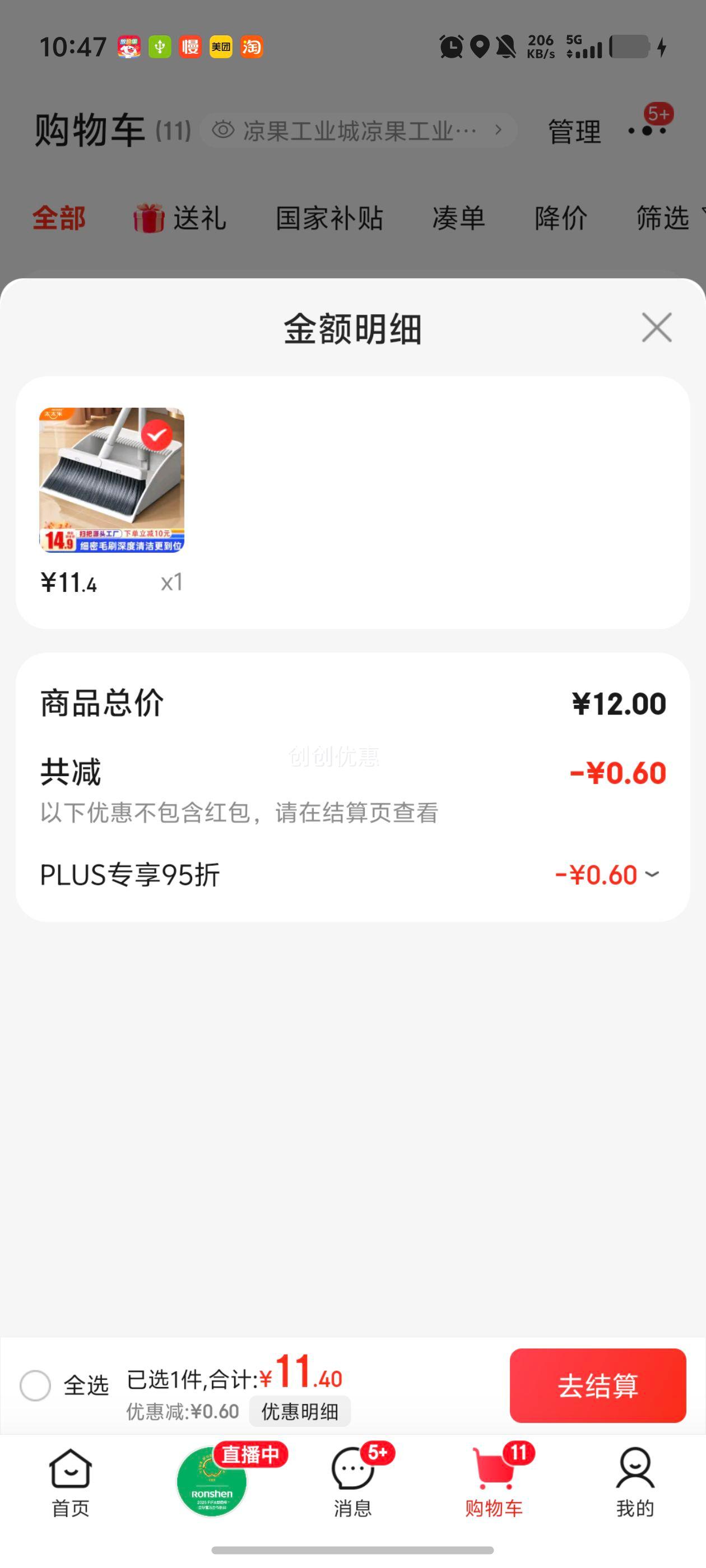Open 优惠明细 discount breakdown
Viewport: 706px width, 1568px height.
[299, 1411]
